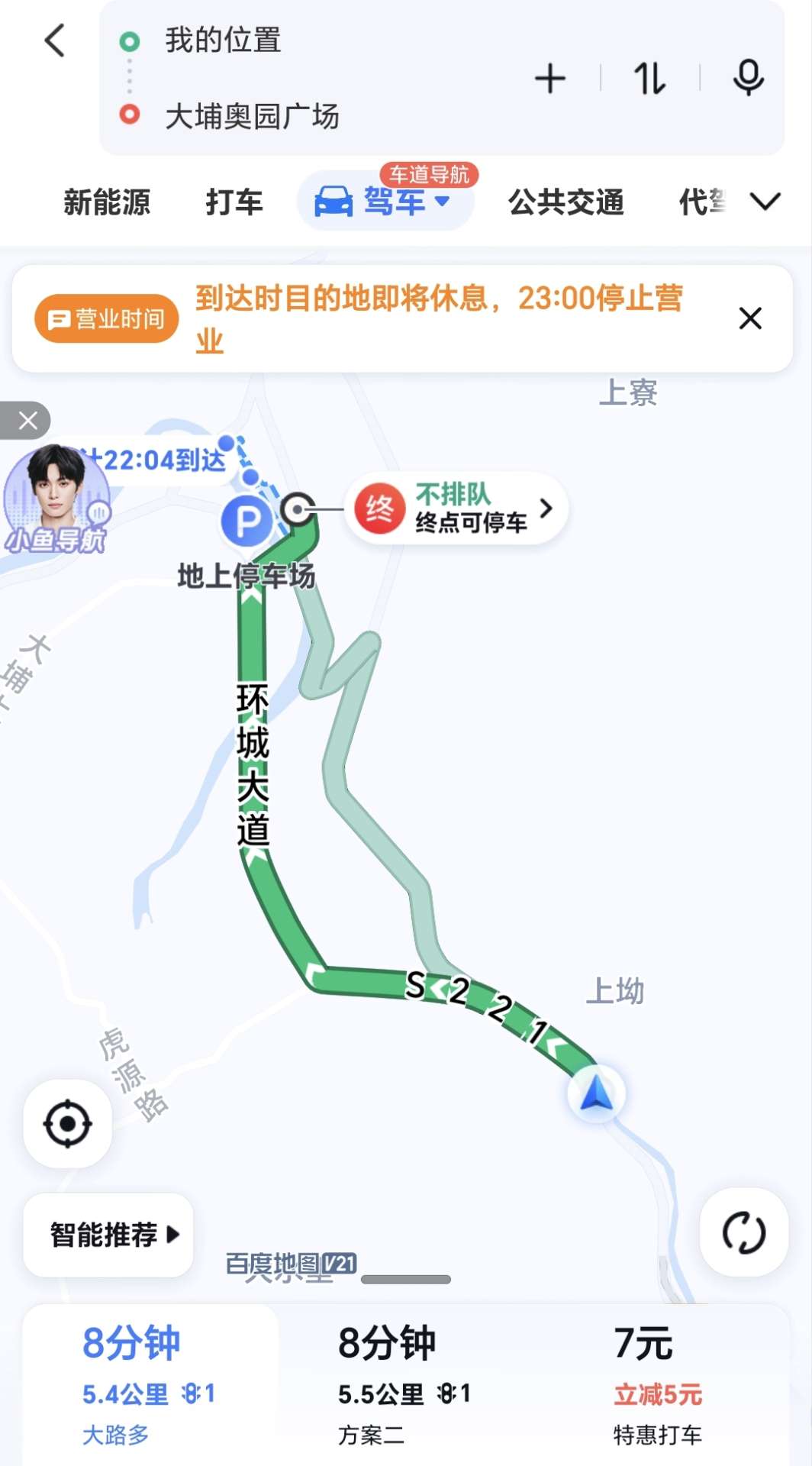Go back from route planning
Viewport: 812px width, 1466px height.
[55, 40]
